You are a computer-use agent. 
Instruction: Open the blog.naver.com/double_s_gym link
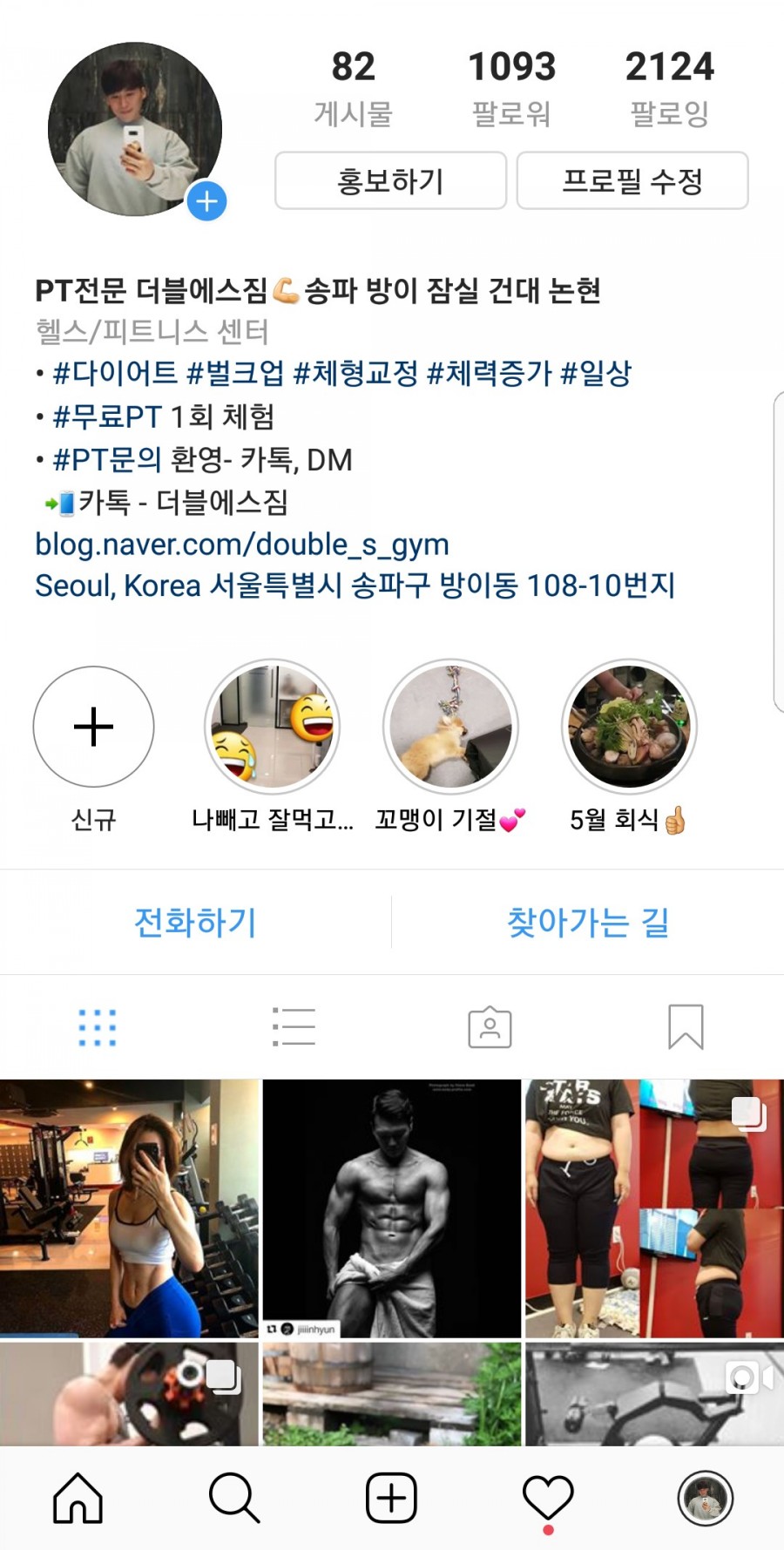[x=242, y=545]
